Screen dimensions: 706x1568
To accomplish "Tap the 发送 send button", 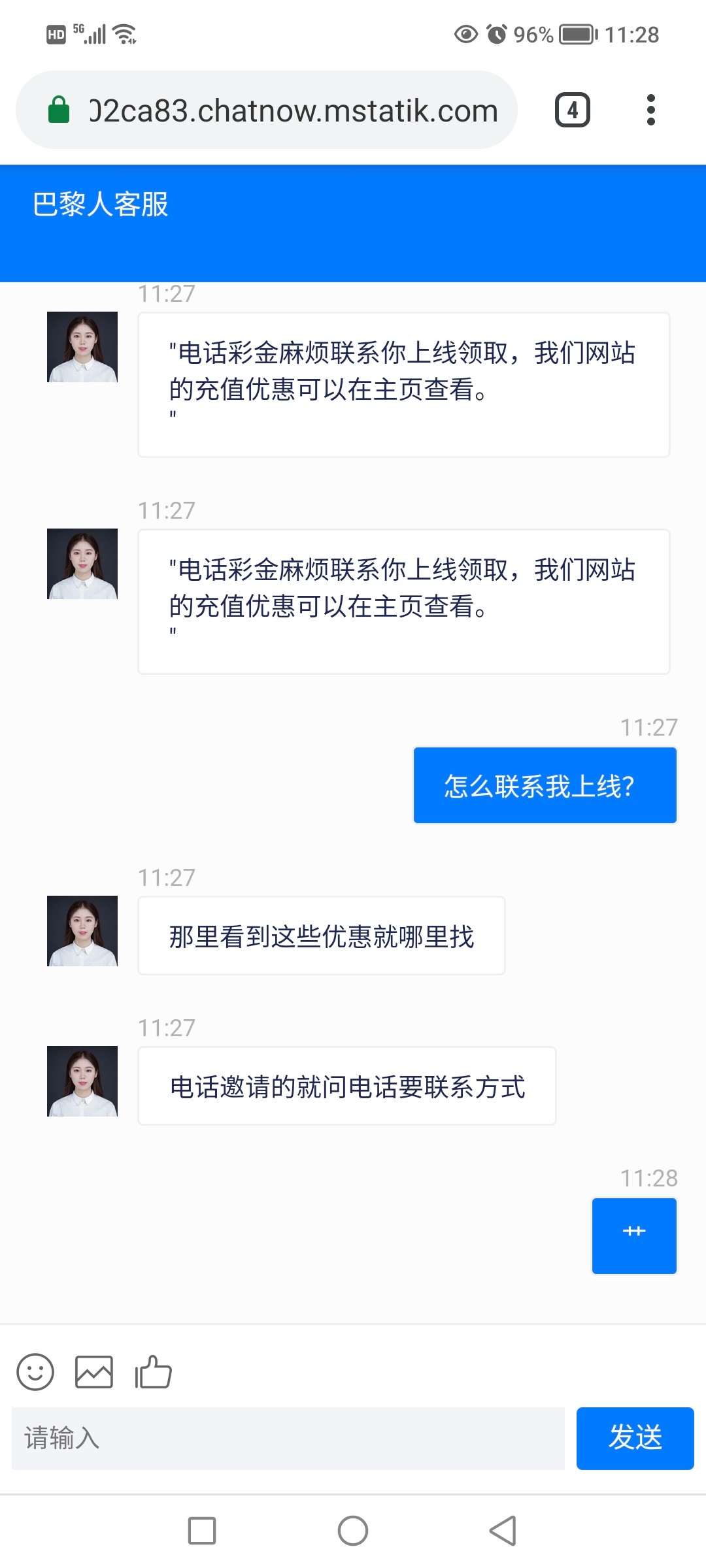I will point(635,1438).
